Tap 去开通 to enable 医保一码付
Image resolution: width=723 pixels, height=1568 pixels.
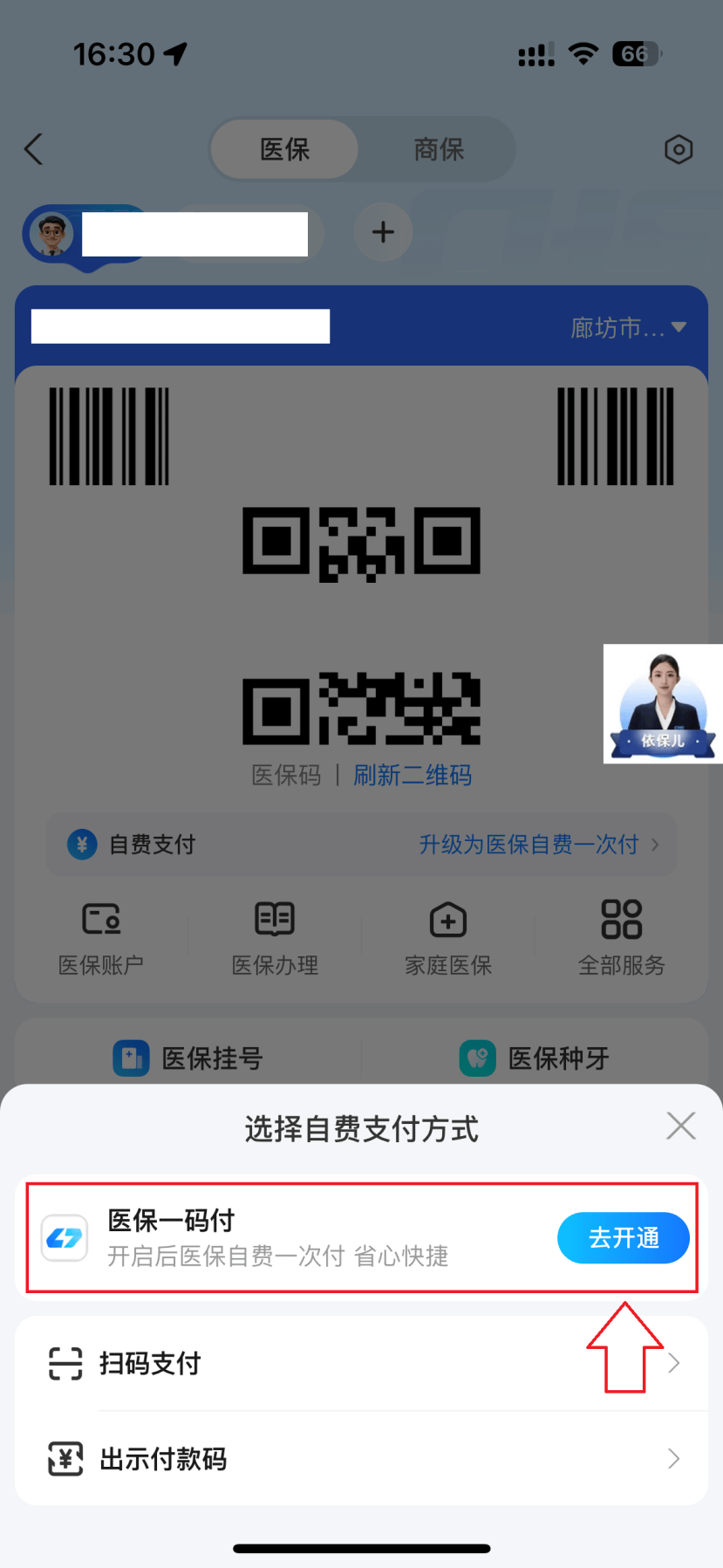pos(623,1238)
